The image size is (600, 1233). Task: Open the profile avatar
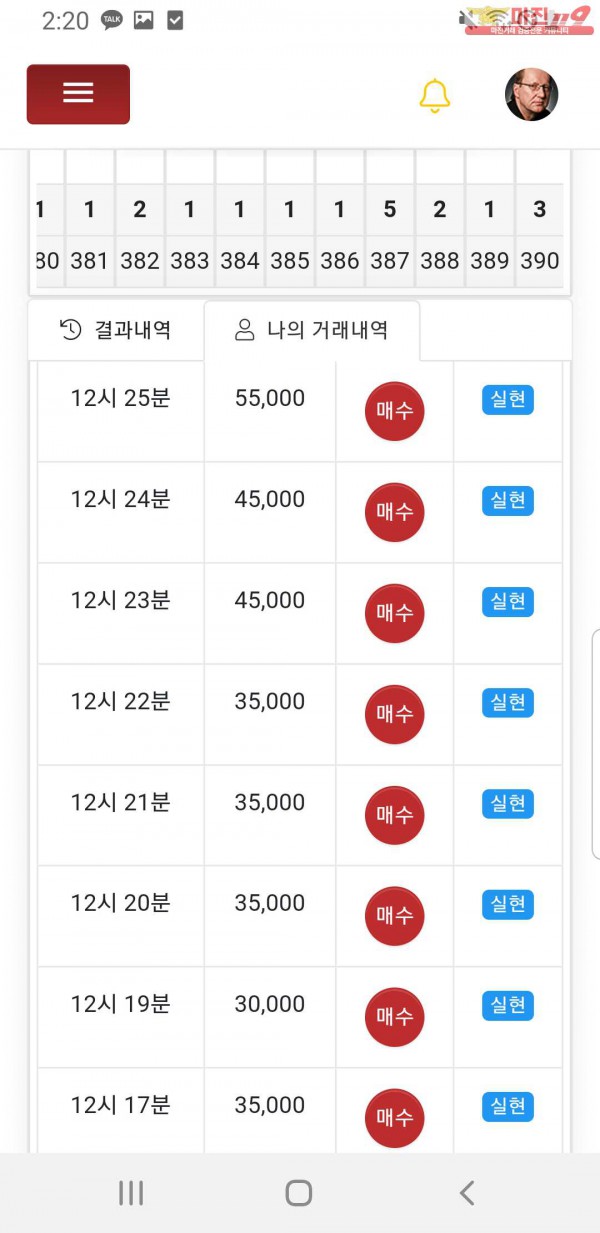click(x=531, y=95)
